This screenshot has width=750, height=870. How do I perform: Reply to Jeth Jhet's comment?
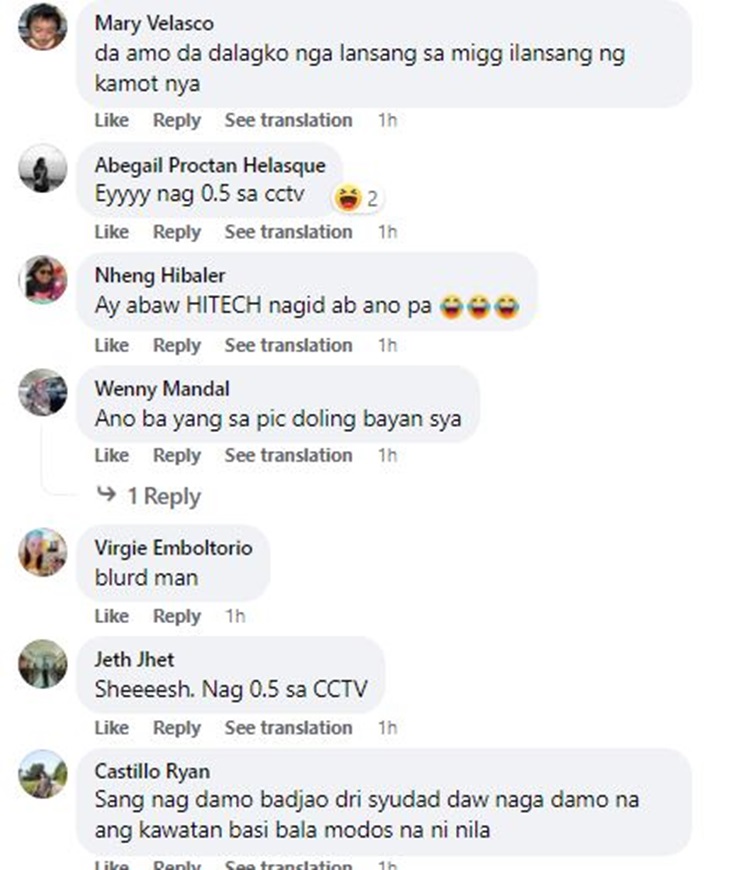[176, 728]
